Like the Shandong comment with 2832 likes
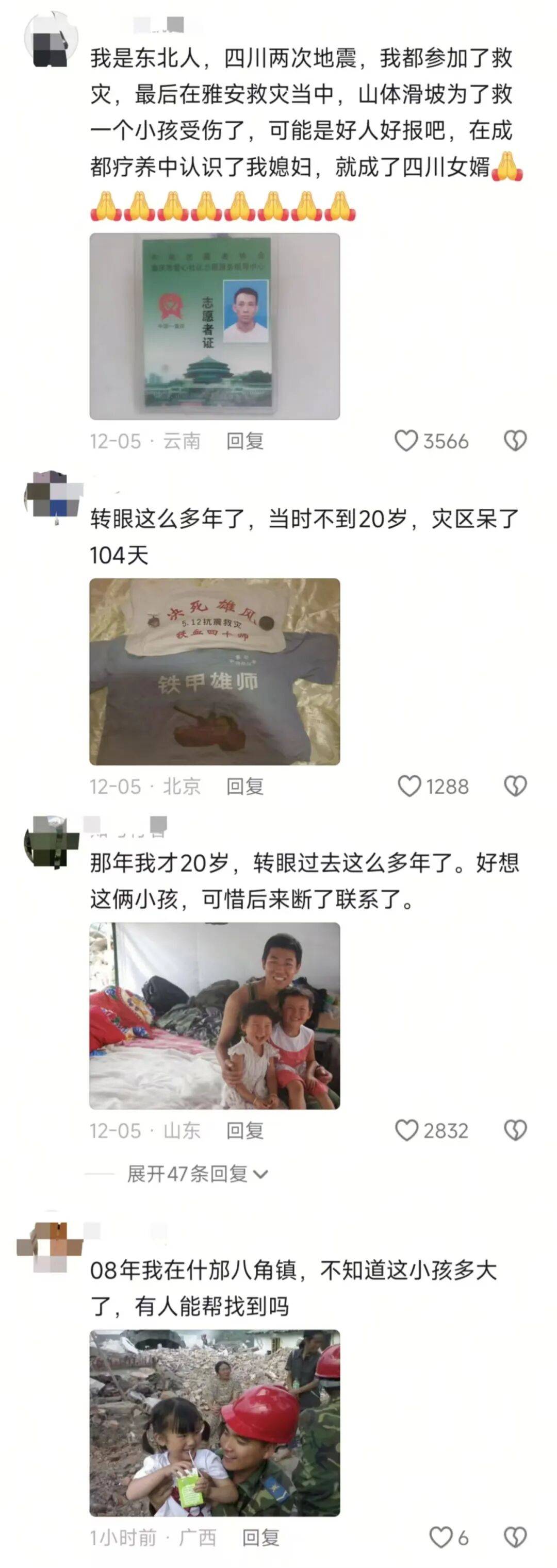Screen dimensions: 557x1568 (406, 1130)
